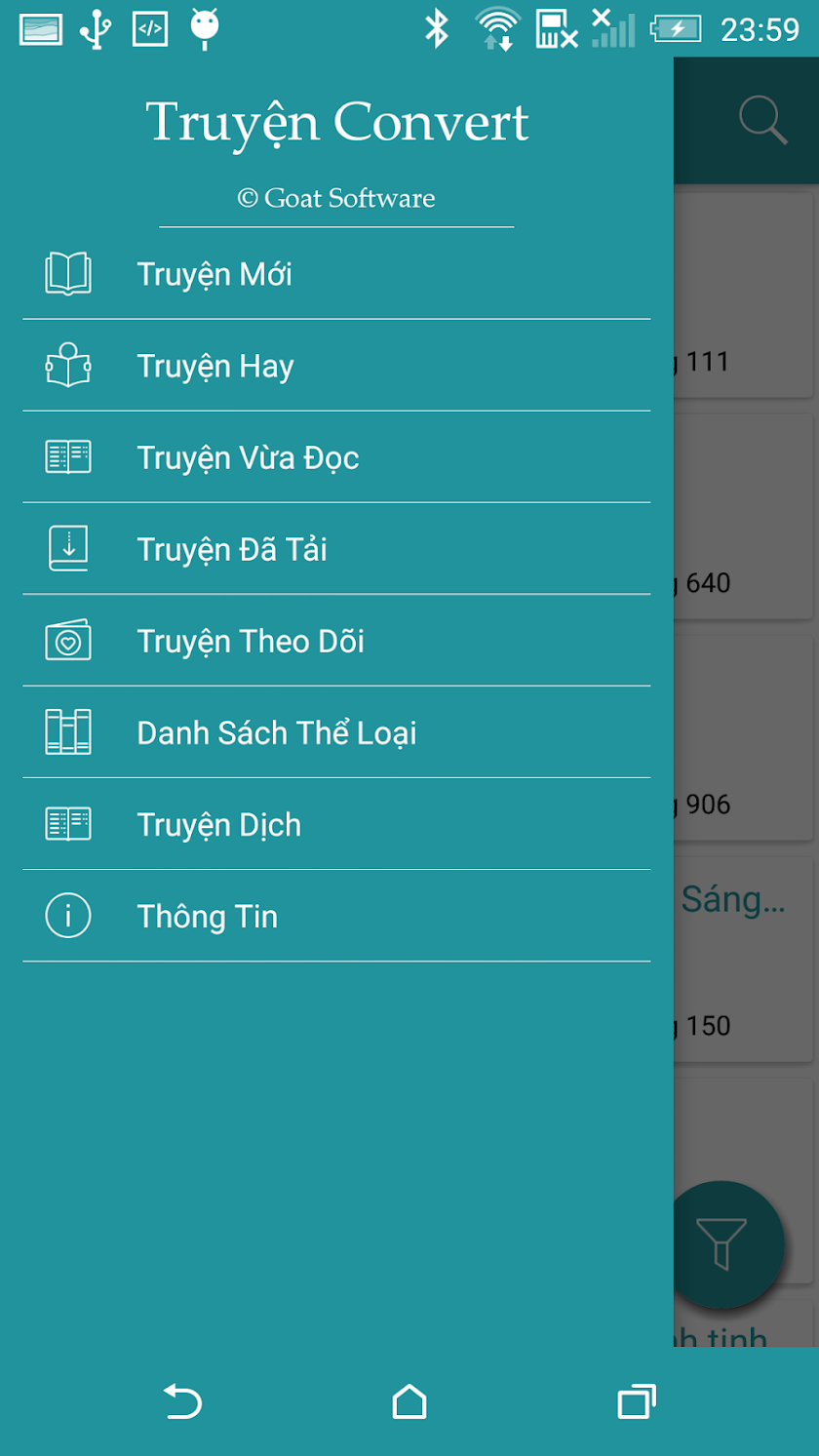Viewport: 819px width, 1456px height.
Task: Open the Thông Tin page
Action: tap(207, 917)
